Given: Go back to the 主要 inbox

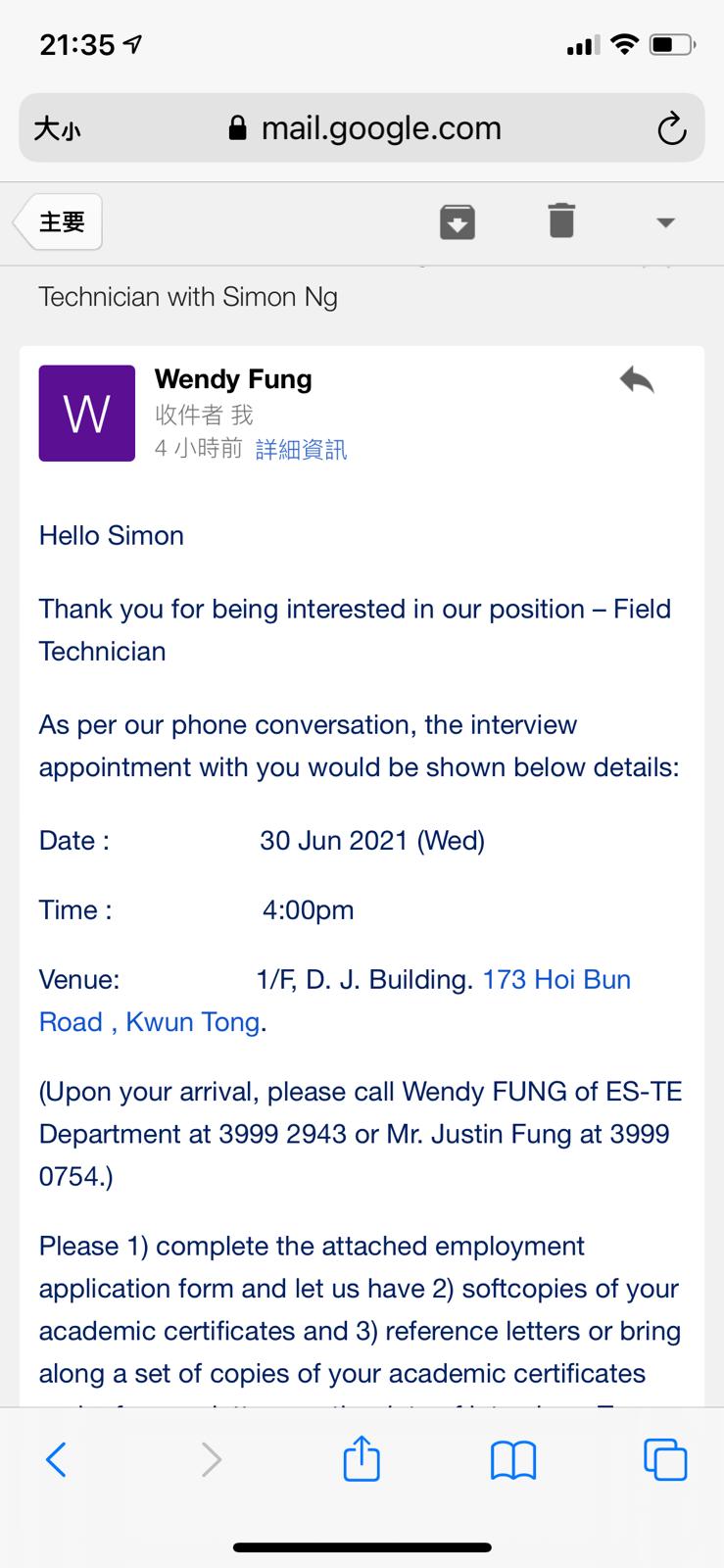Looking at the screenshot, I should [61, 222].
